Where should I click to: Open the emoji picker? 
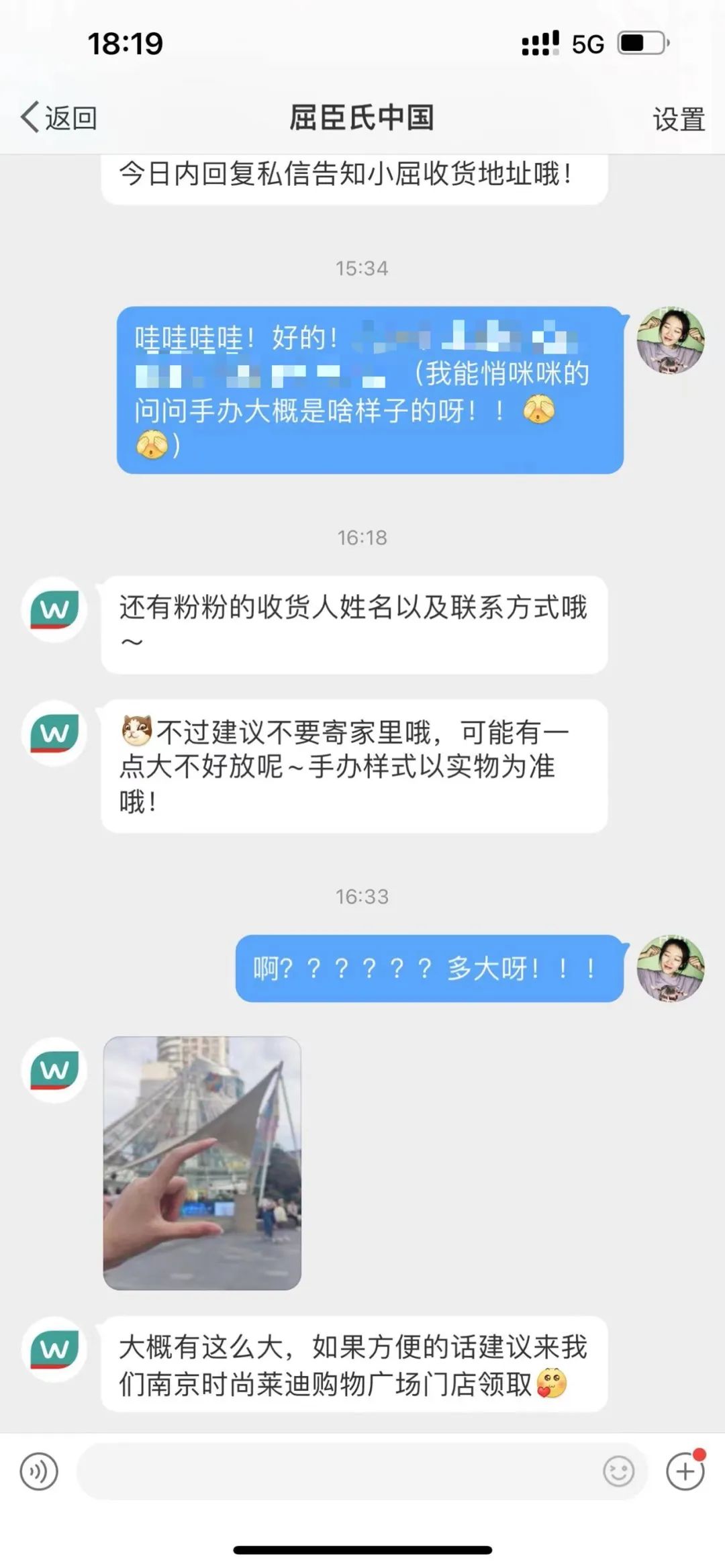tap(618, 1471)
